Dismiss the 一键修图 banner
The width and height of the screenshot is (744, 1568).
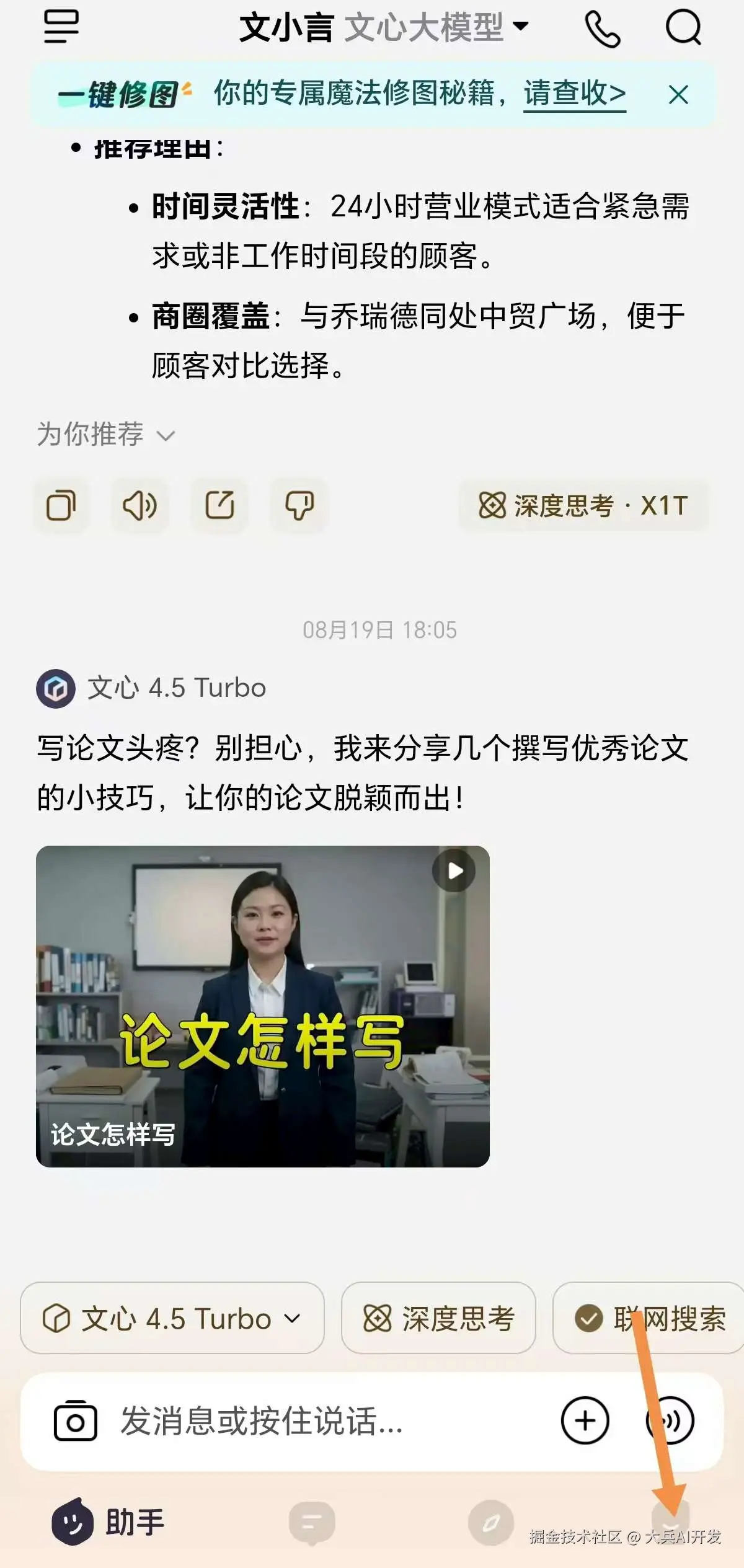coord(678,95)
